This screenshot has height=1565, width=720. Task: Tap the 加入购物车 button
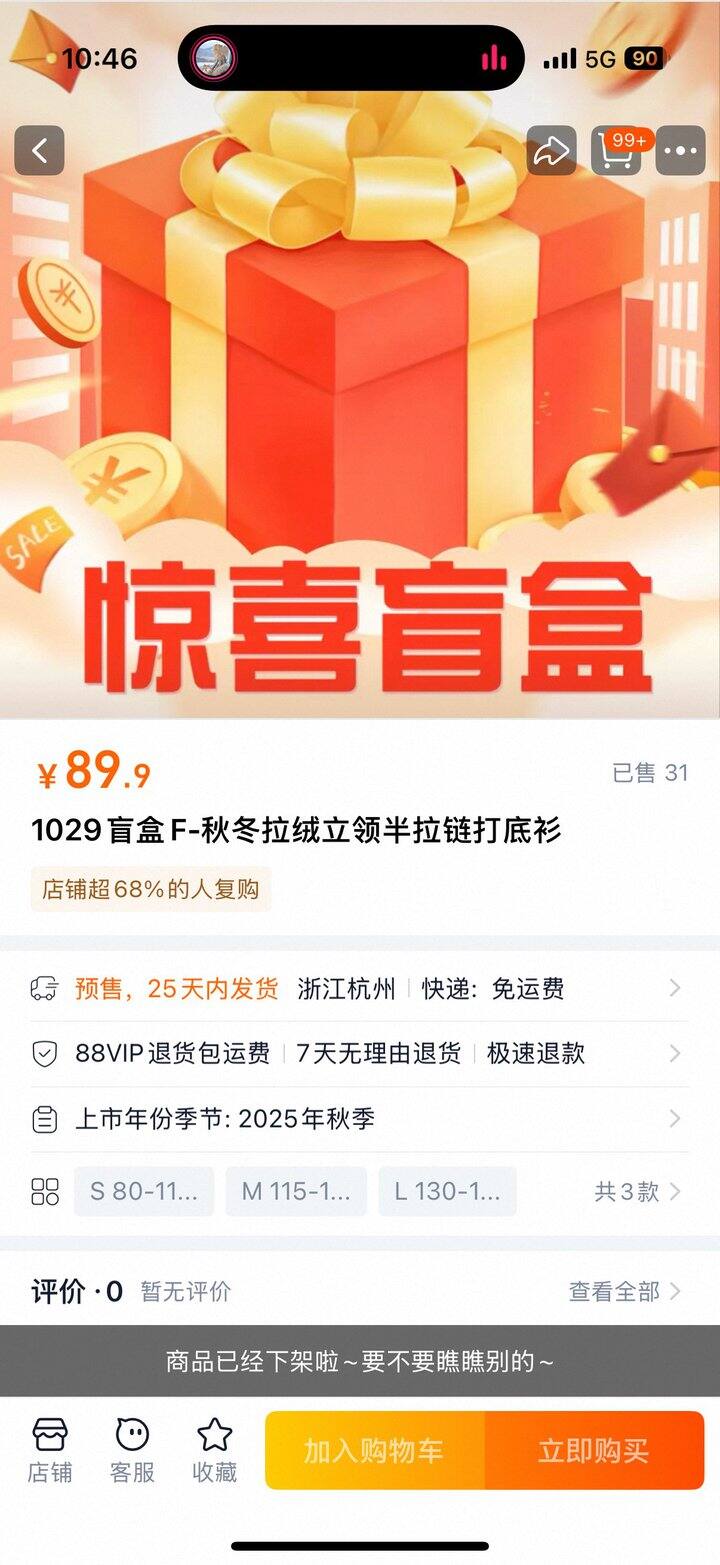tap(375, 1450)
